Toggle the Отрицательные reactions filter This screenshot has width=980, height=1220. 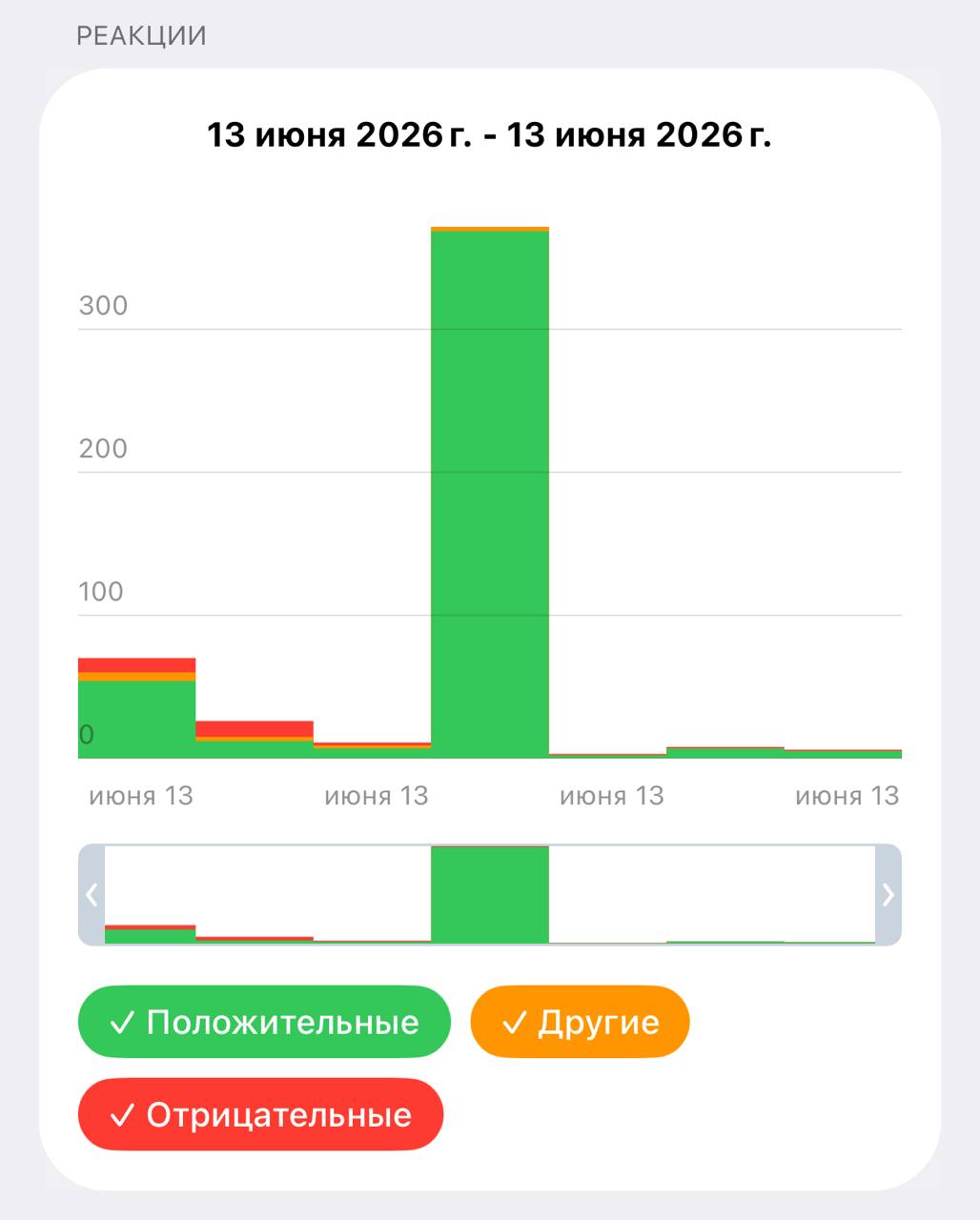[x=261, y=1114]
